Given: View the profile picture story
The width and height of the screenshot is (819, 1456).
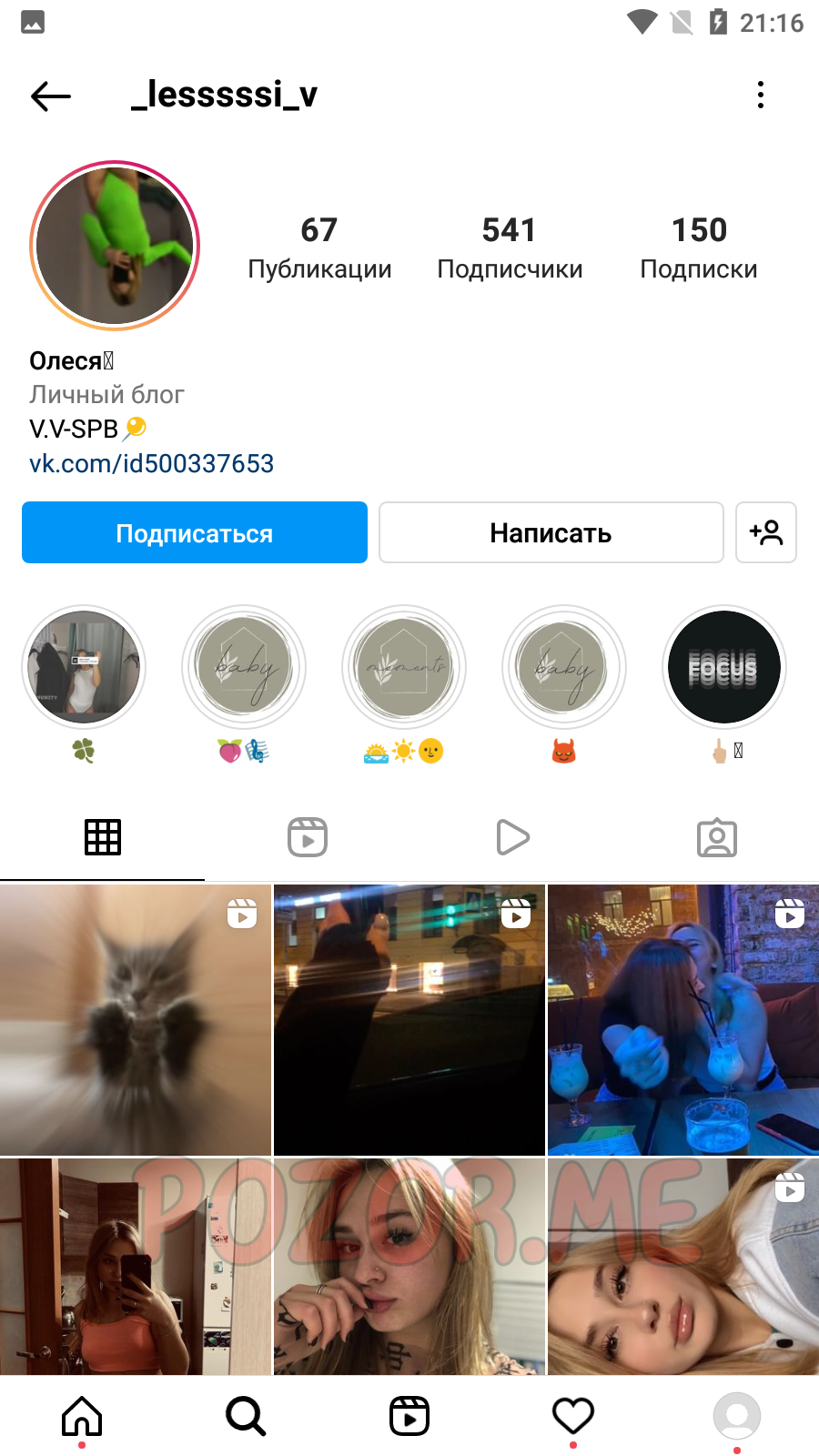Looking at the screenshot, I should click(115, 246).
